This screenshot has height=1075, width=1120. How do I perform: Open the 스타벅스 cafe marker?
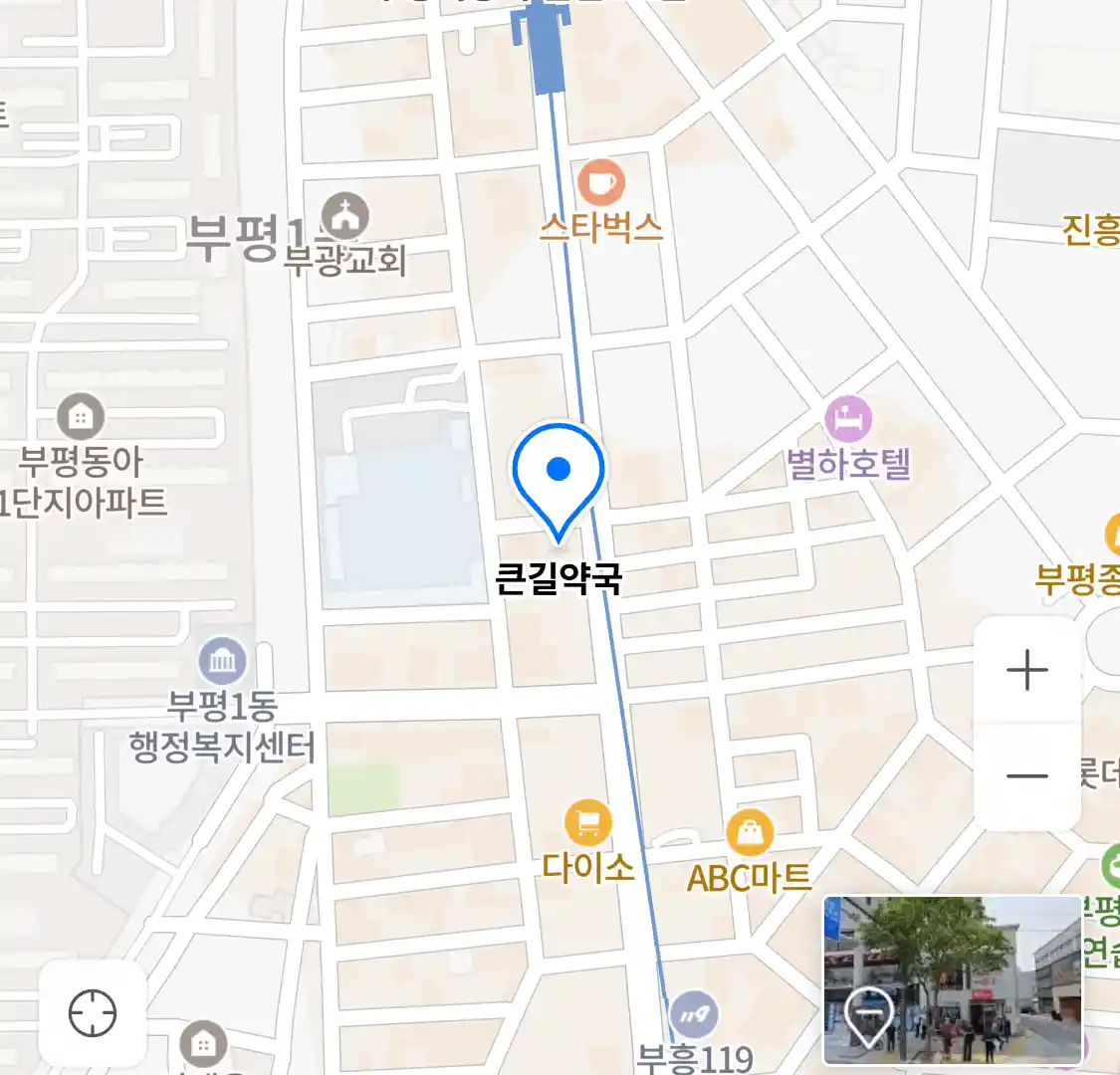tap(601, 183)
